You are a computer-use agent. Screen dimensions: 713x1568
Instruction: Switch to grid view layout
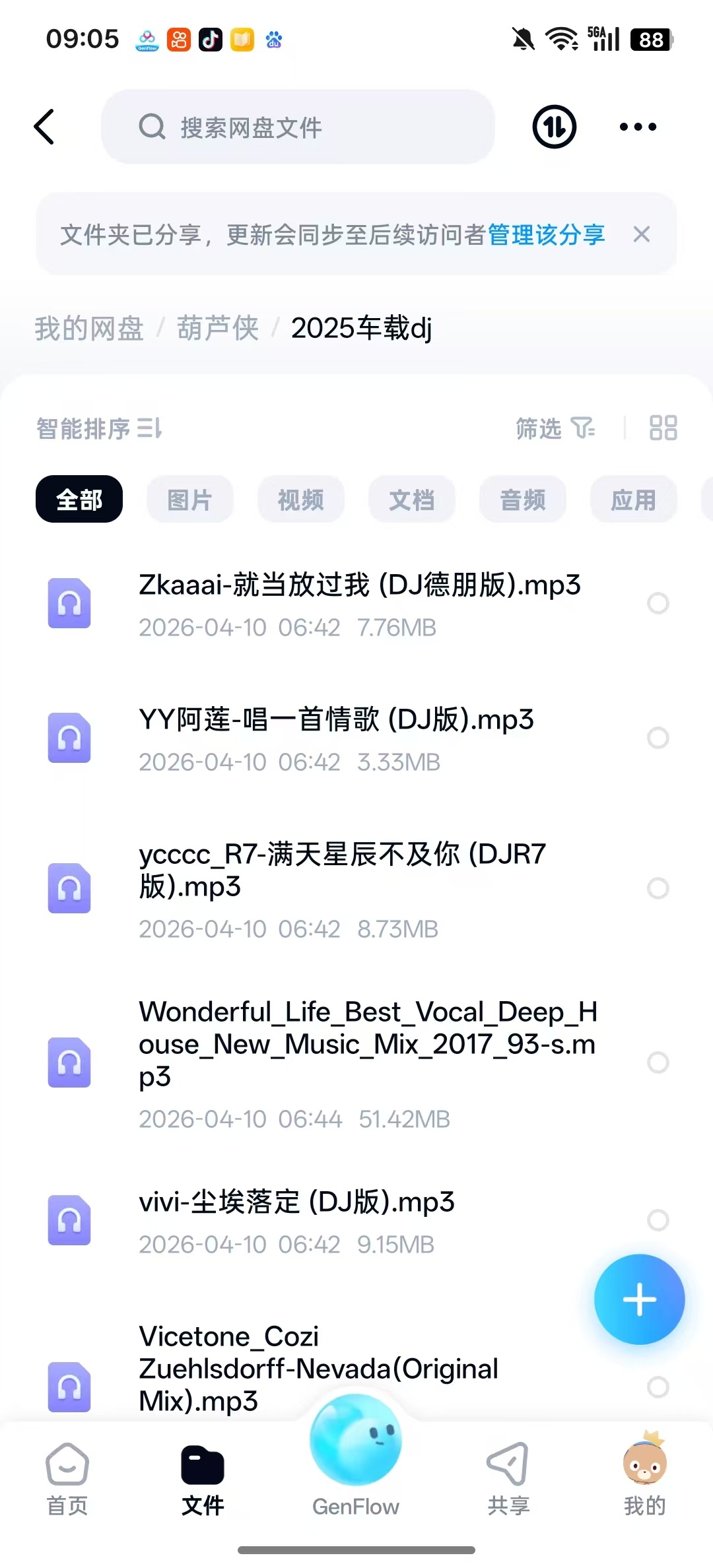tap(663, 429)
